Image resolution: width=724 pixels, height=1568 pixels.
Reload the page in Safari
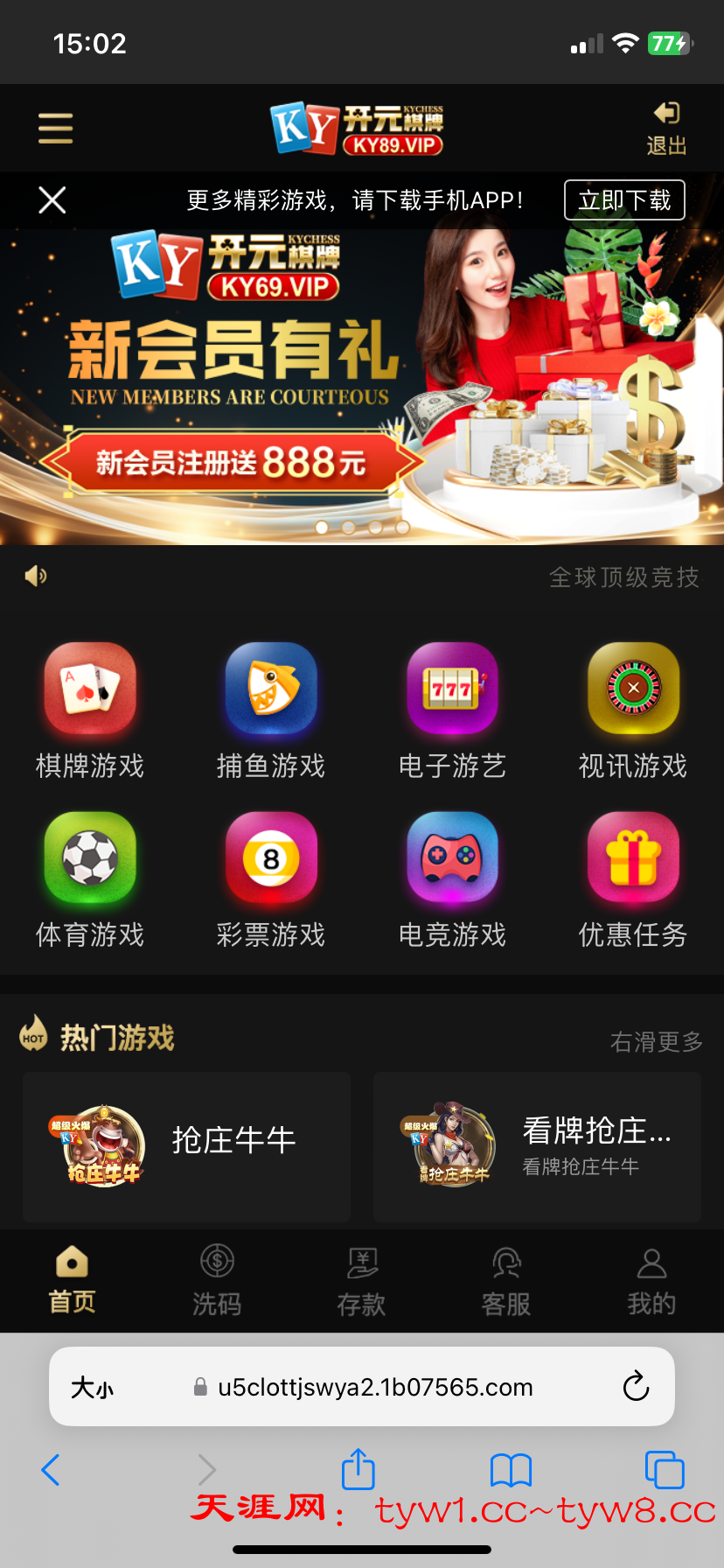click(636, 1386)
